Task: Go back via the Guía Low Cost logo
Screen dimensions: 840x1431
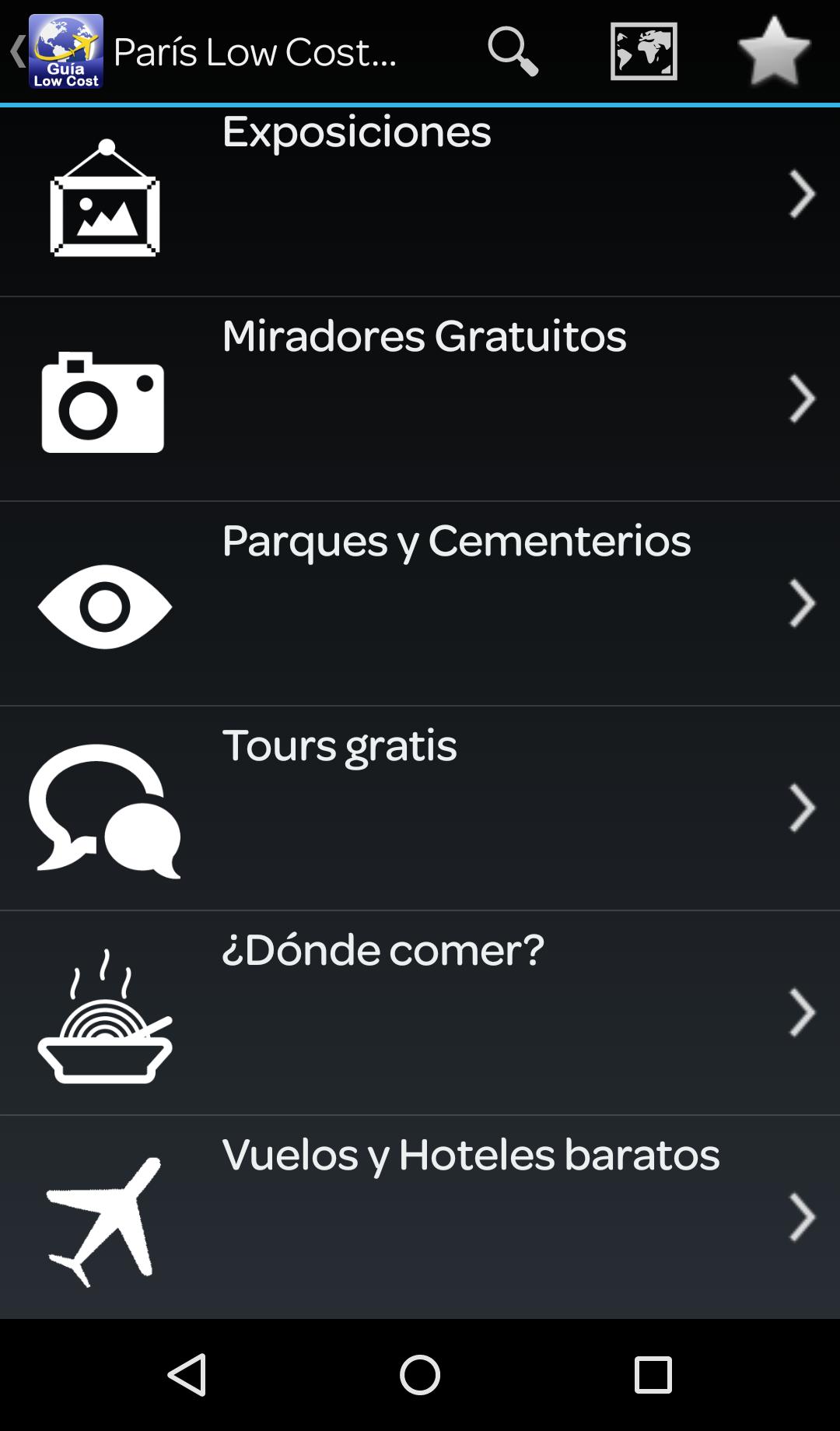Action: (65, 51)
